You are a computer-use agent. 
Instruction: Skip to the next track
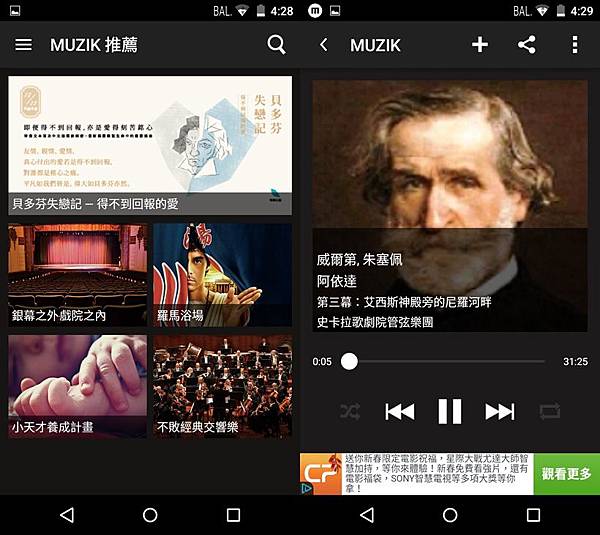[x=499, y=411]
